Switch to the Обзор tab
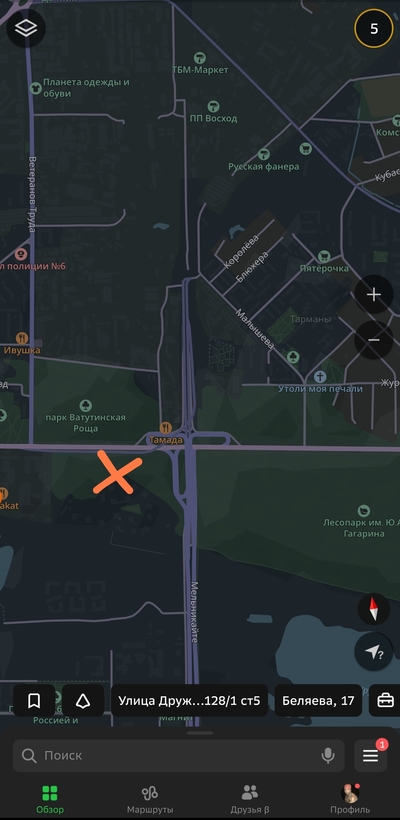The height and width of the screenshot is (820, 400). click(x=50, y=800)
